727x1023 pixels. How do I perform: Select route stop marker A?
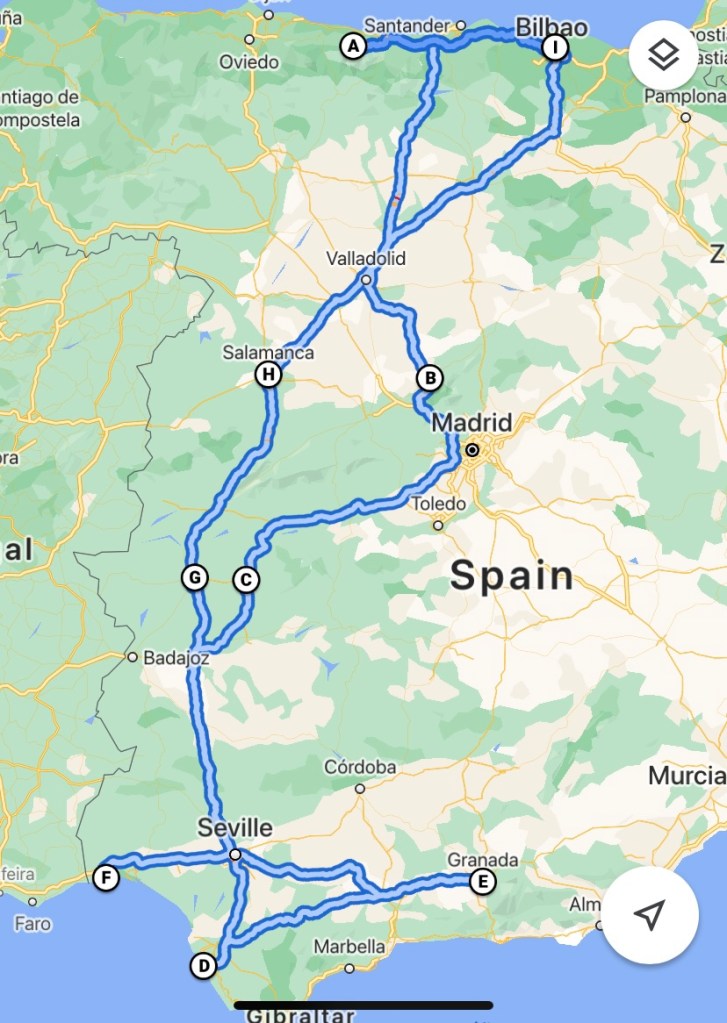pyautogui.click(x=353, y=45)
